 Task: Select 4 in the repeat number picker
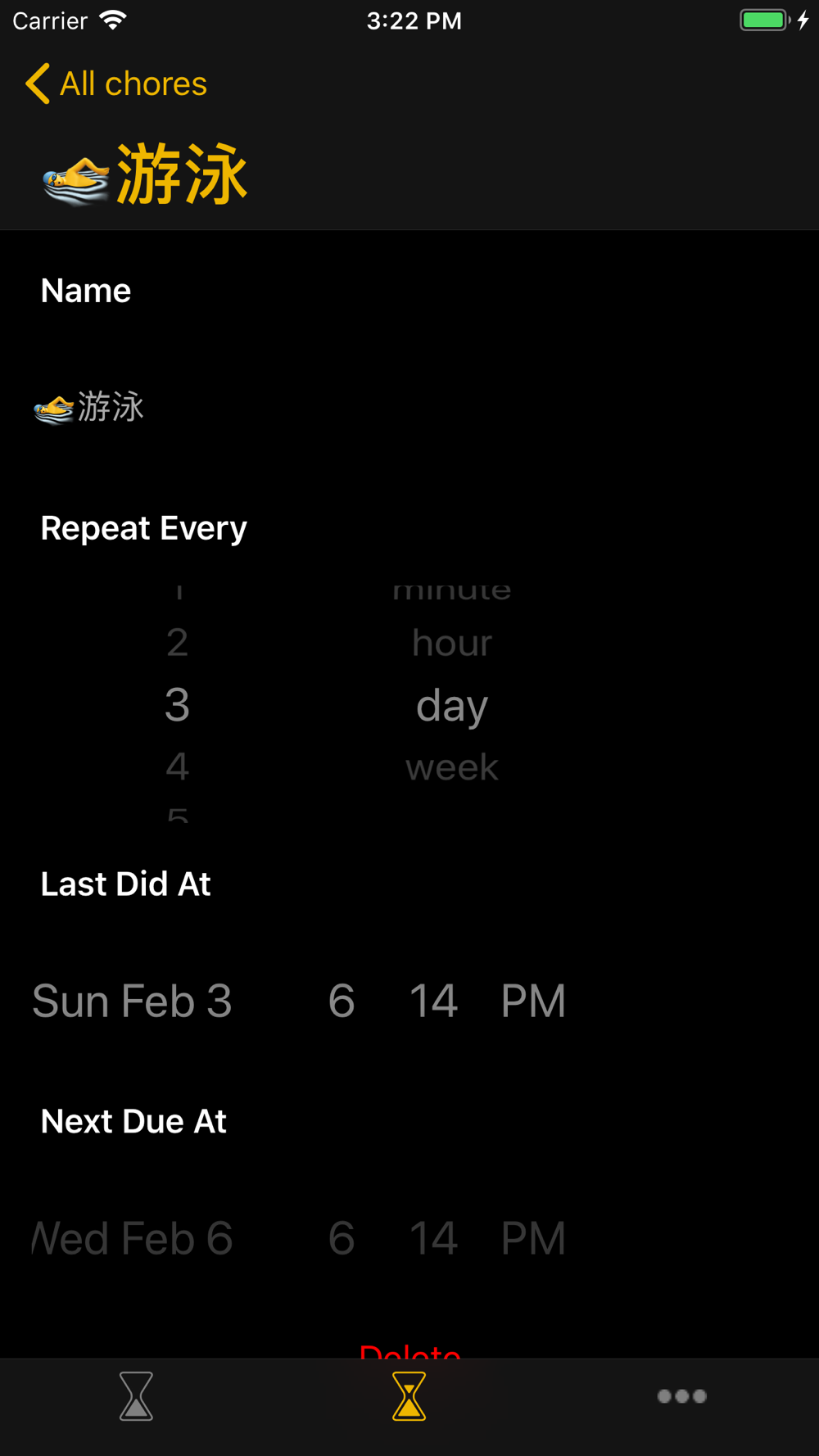pos(177,767)
